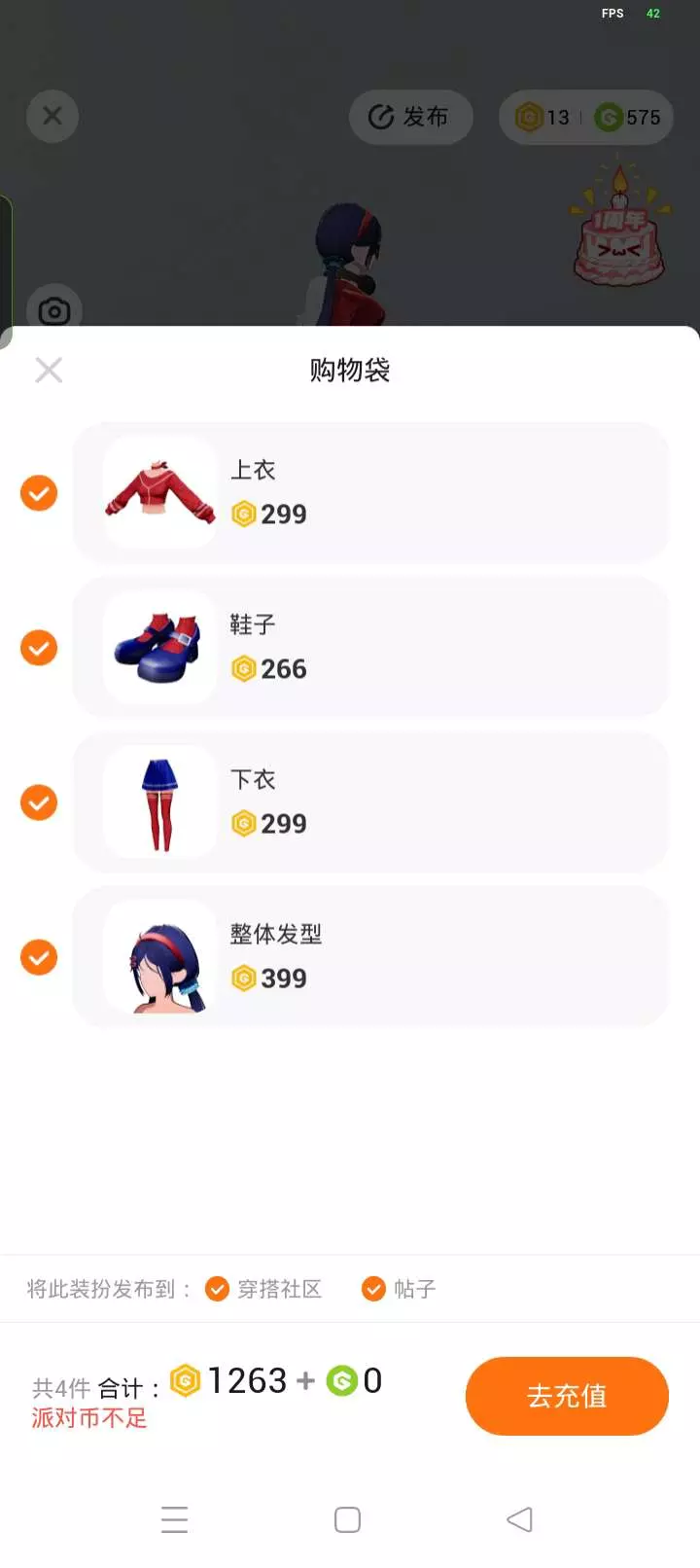Tap the camera icon
Screen dimensions: 700x1568
54,311
